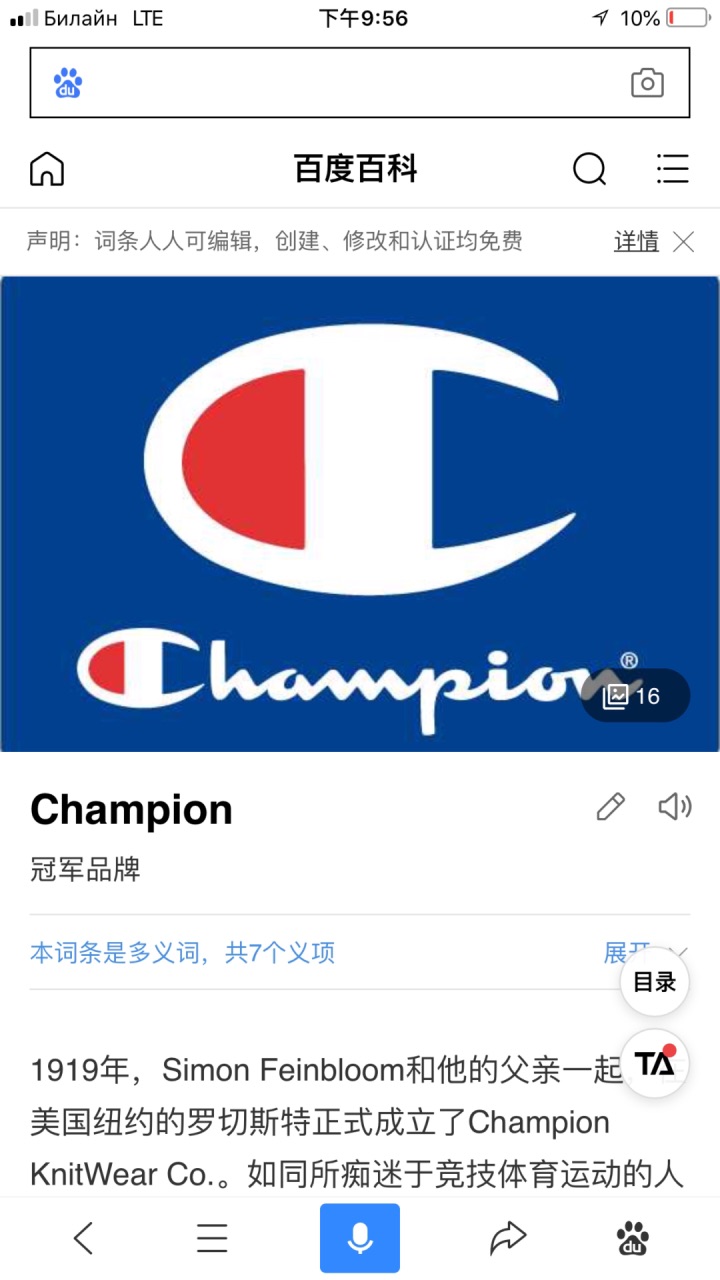Go back with the bottom back arrow
720x1280 pixels.
pos(83,1239)
